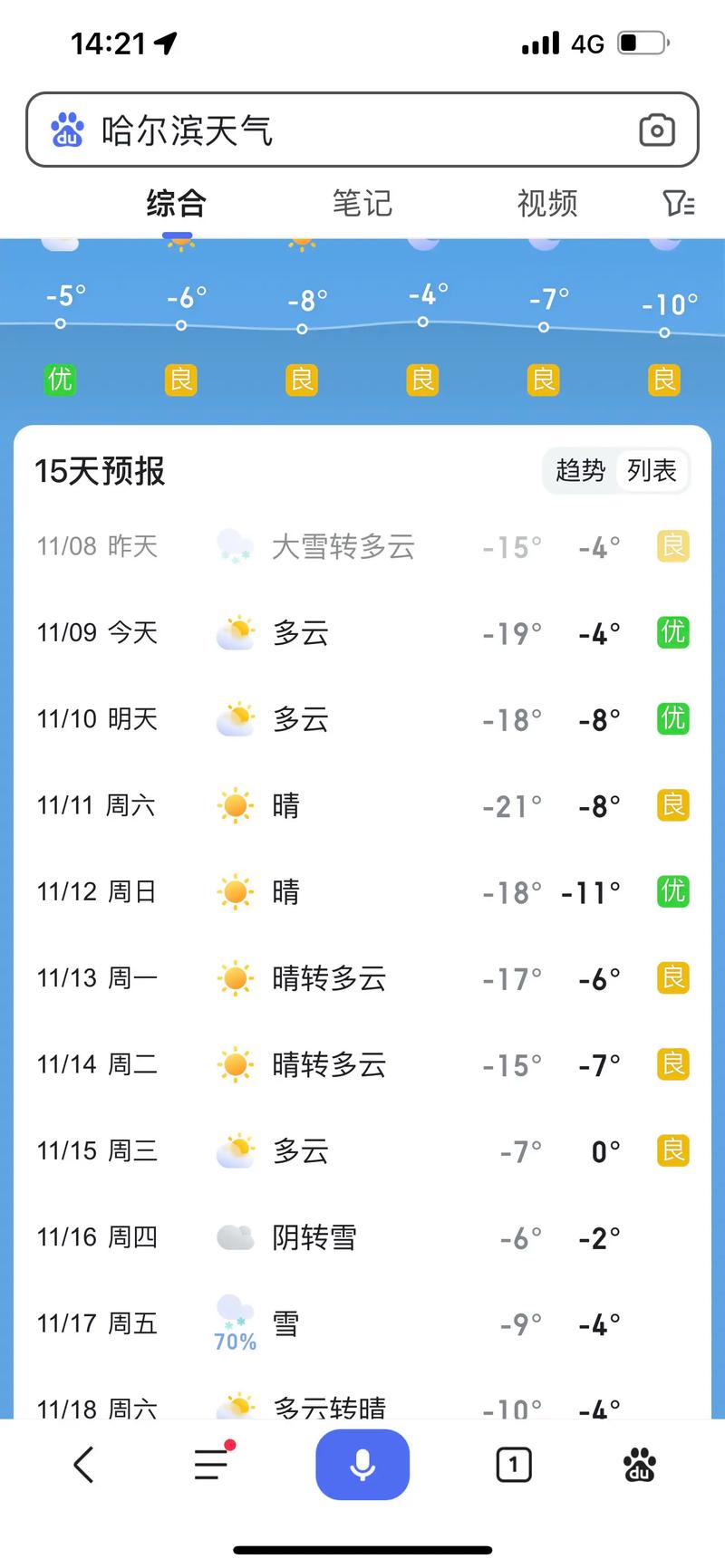Open the Baidu paw icon in bottom bar
Image resolution: width=725 pixels, height=1568 pixels.
tap(640, 1465)
